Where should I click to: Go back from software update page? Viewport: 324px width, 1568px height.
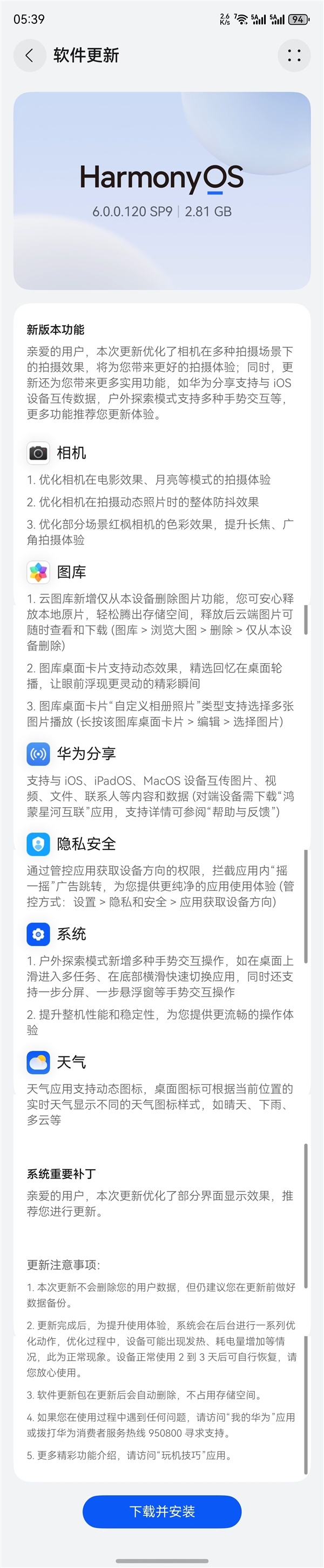[29, 56]
